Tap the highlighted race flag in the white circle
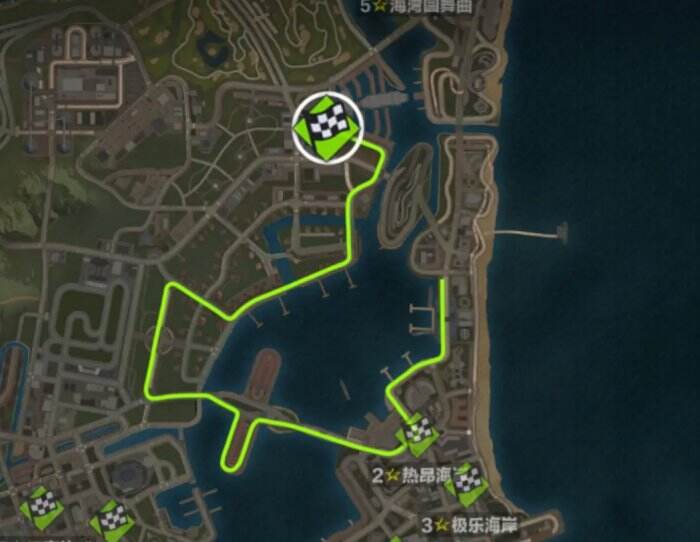The width and height of the screenshot is (700, 542). point(325,126)
